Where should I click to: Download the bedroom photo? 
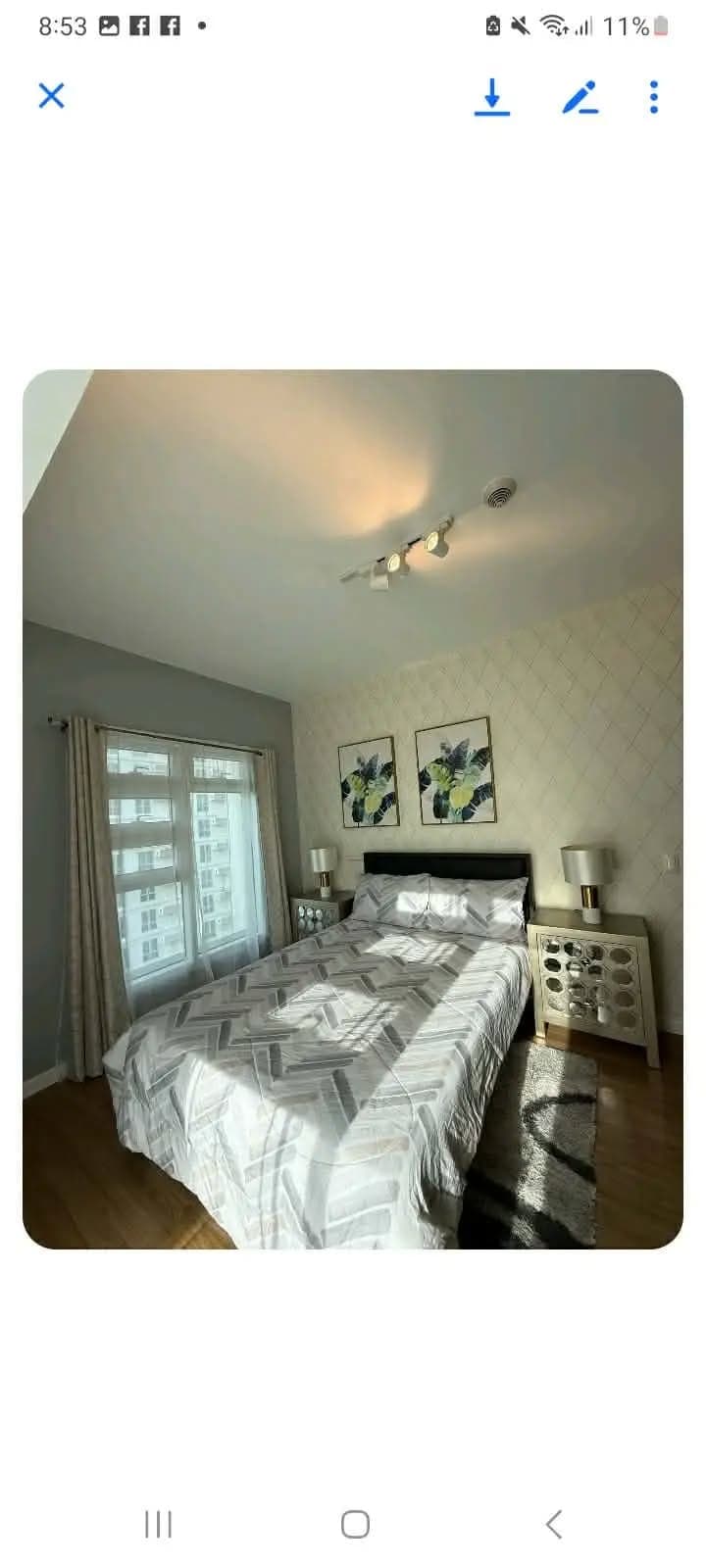(492, 98)
